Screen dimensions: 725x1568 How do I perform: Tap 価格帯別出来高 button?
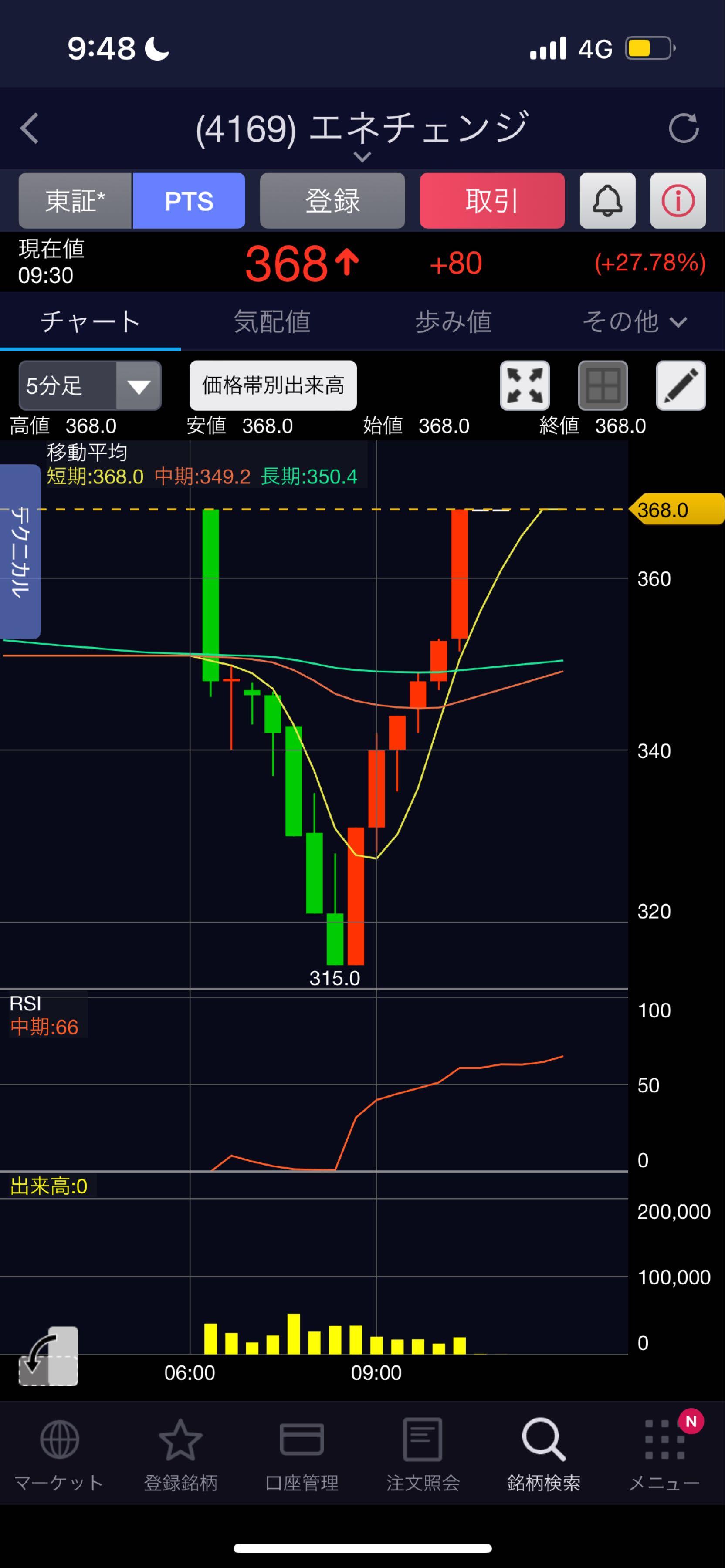(x=273, y=385)
